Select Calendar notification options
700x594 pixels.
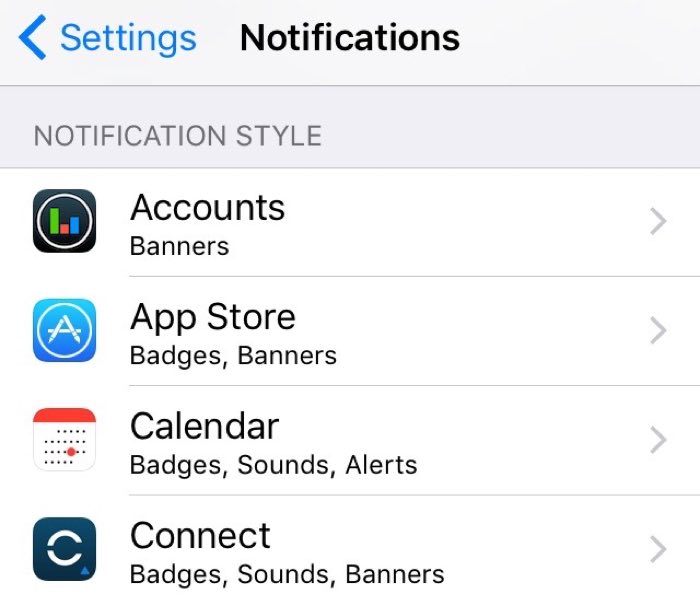pyautogui.click(x=350, y=440)
